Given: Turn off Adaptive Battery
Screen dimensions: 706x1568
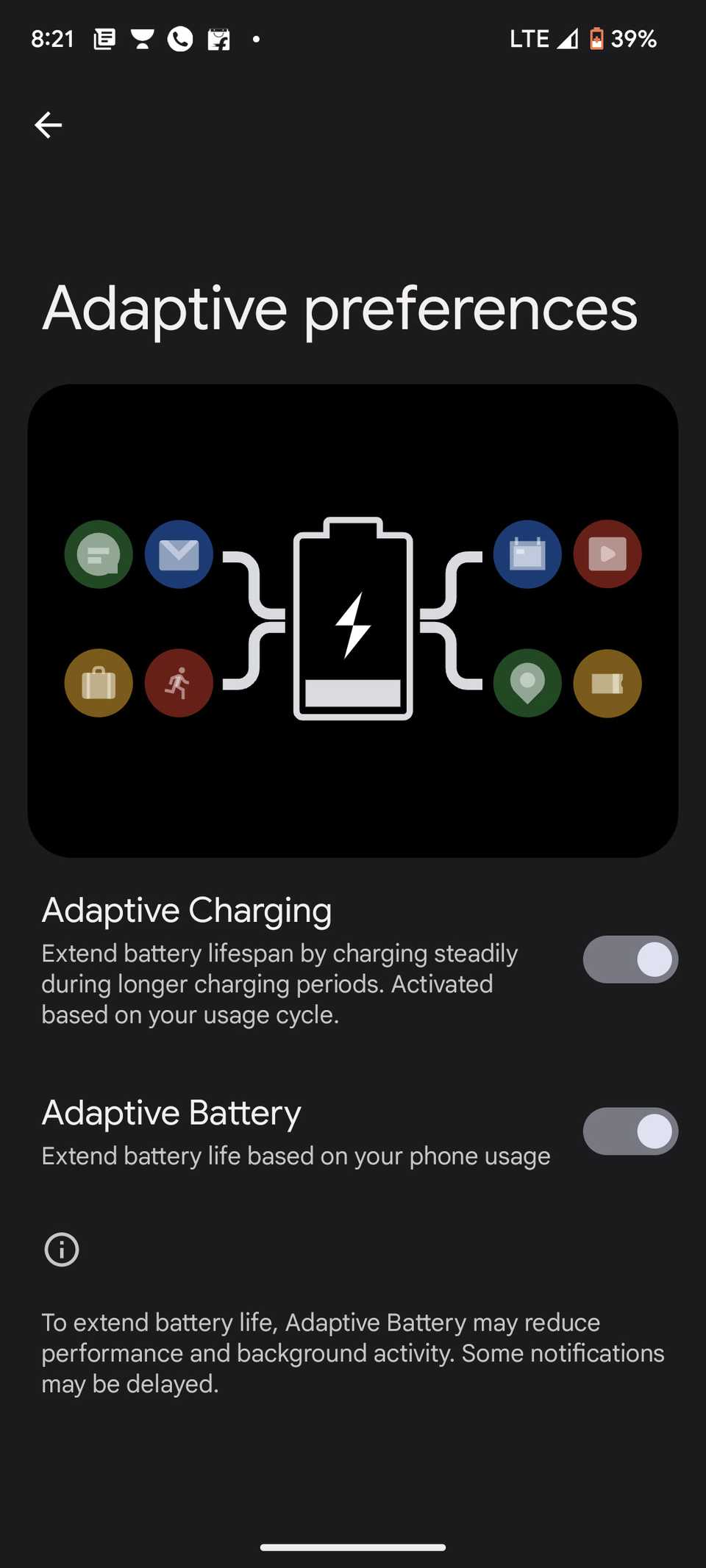Looking at the screenshot, I should click(x=630, y=1131).
